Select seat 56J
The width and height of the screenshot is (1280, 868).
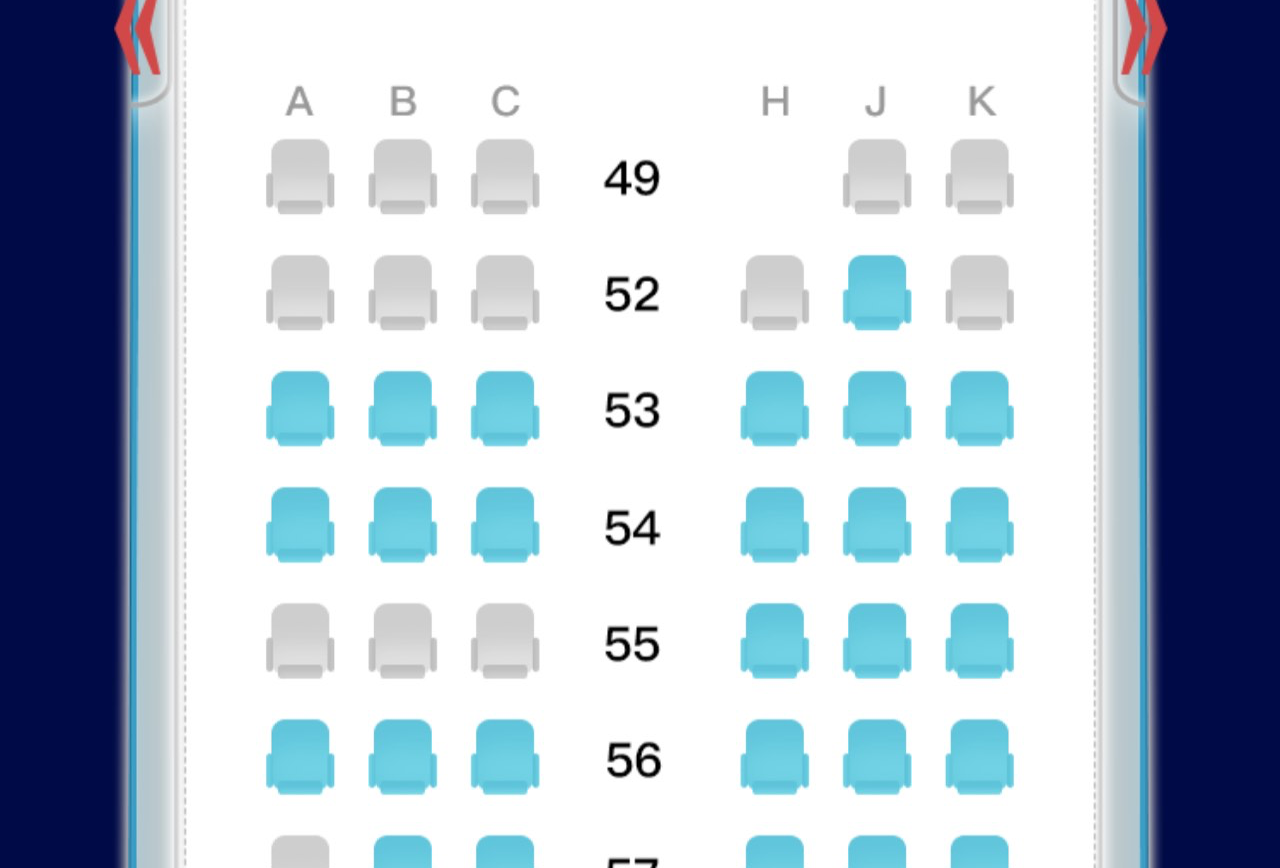[877, 756]
